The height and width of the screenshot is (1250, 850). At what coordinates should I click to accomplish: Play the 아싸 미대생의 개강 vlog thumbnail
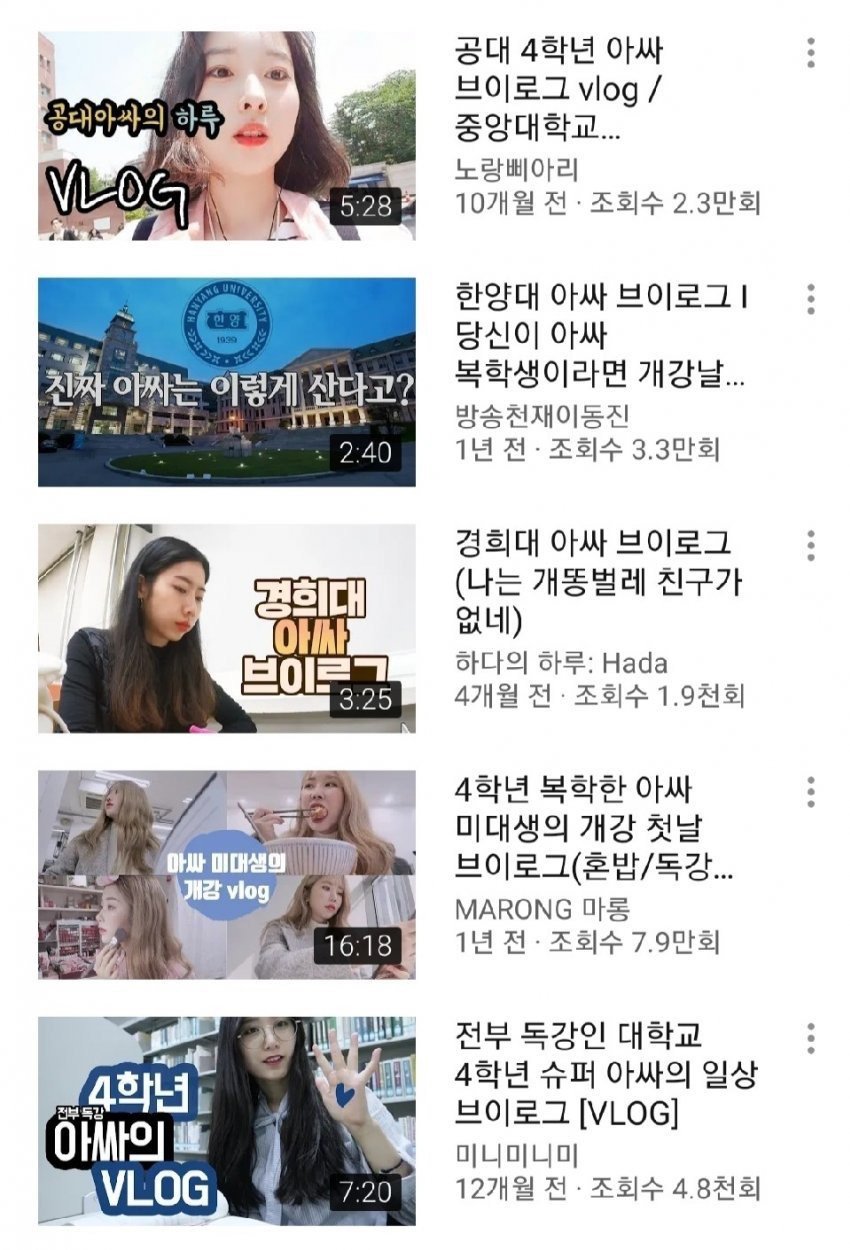coord(226,874)
